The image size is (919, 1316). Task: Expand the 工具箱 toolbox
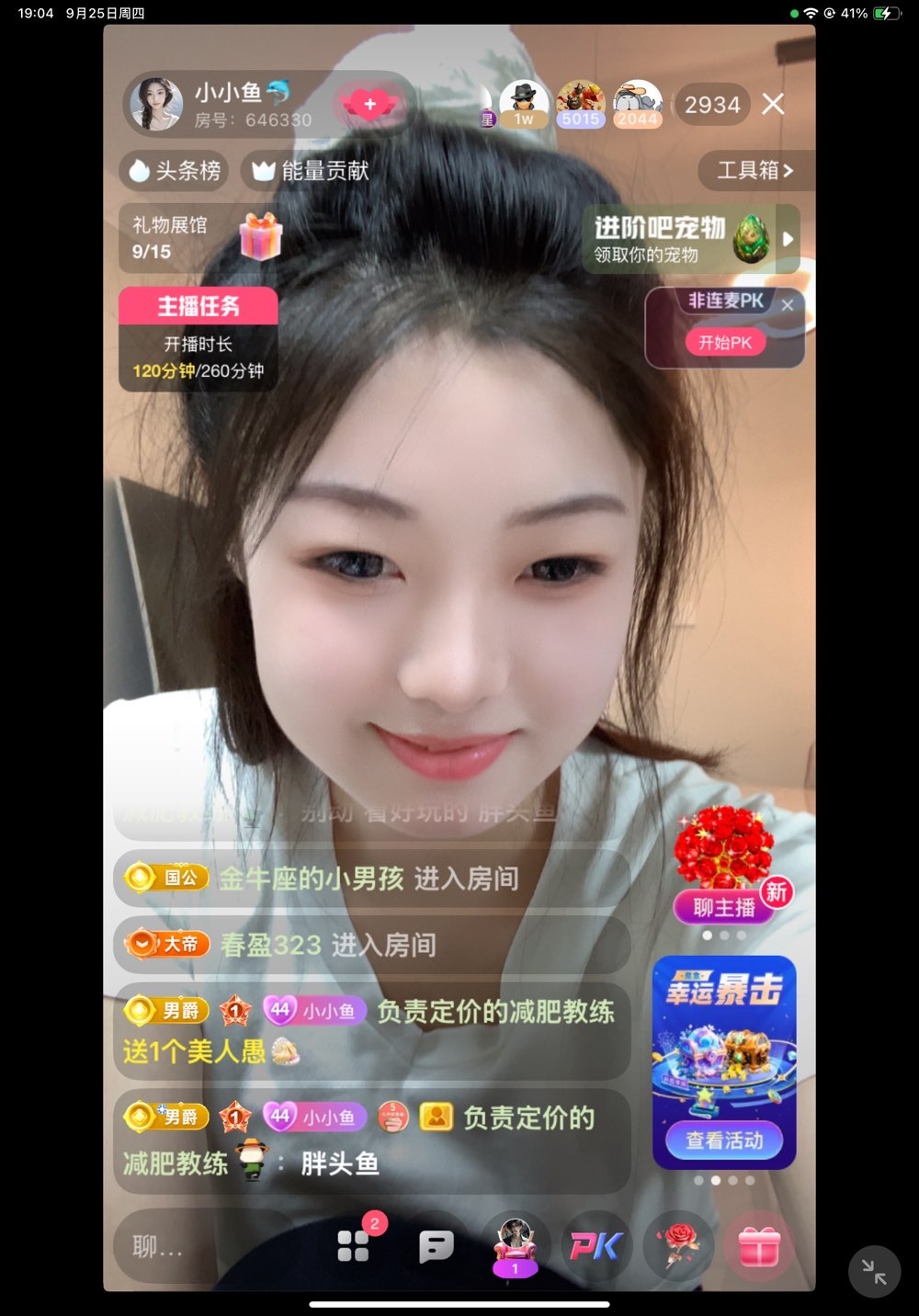tap(754, 171)
